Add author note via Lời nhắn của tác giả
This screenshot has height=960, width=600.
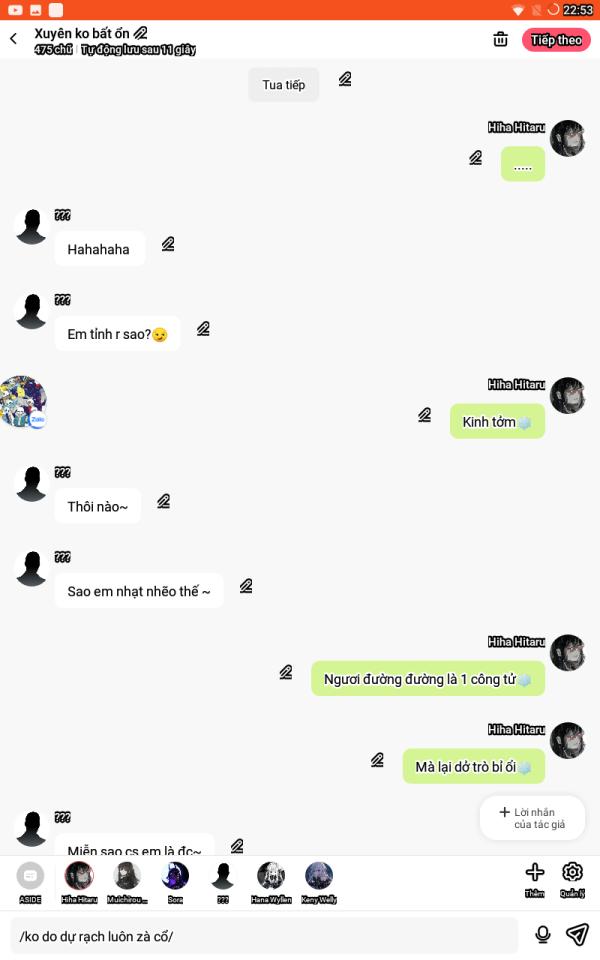[532, 818]
